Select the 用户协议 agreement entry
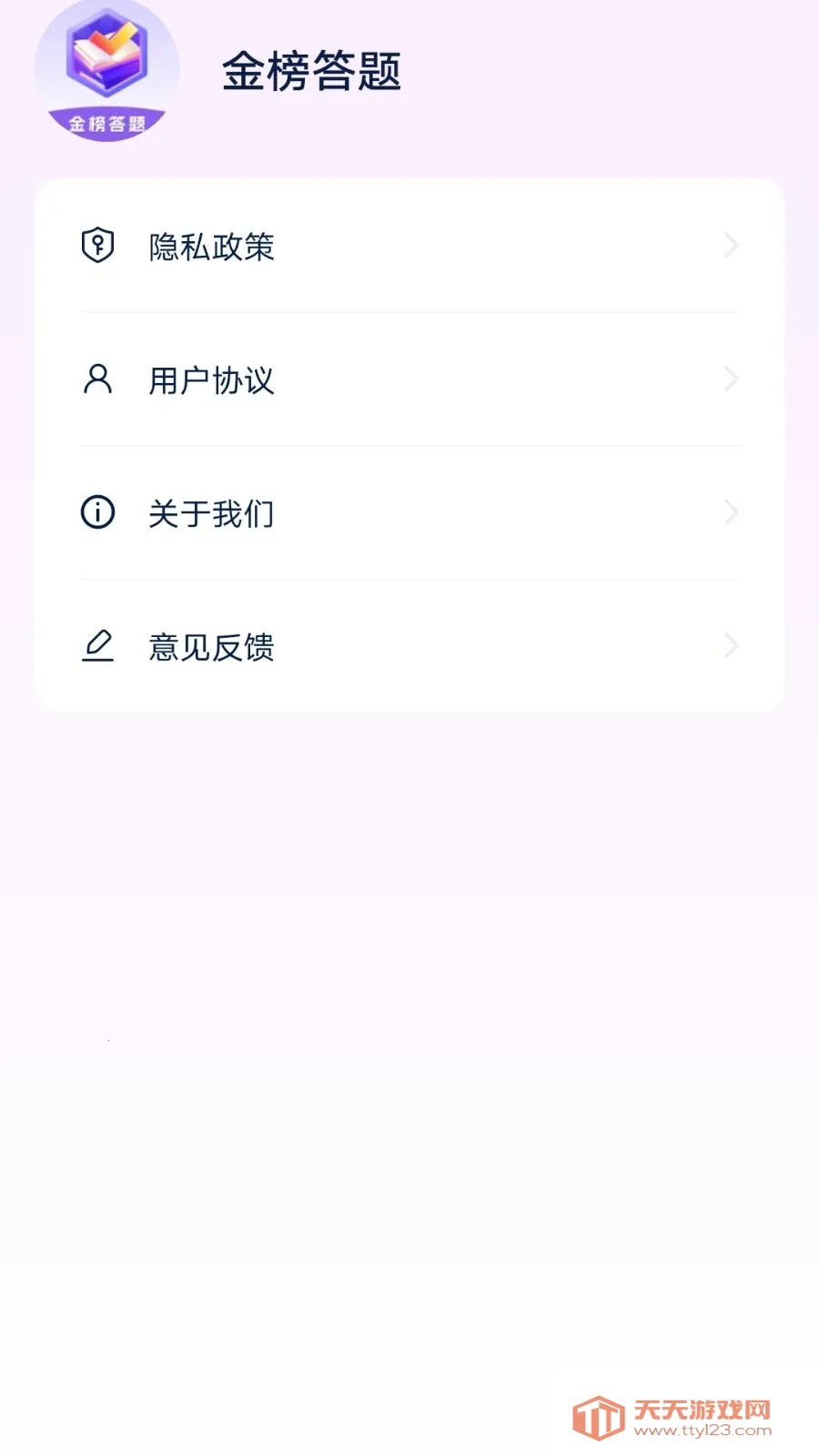Viewport: 819px width, 1456px height. [212, 380]
